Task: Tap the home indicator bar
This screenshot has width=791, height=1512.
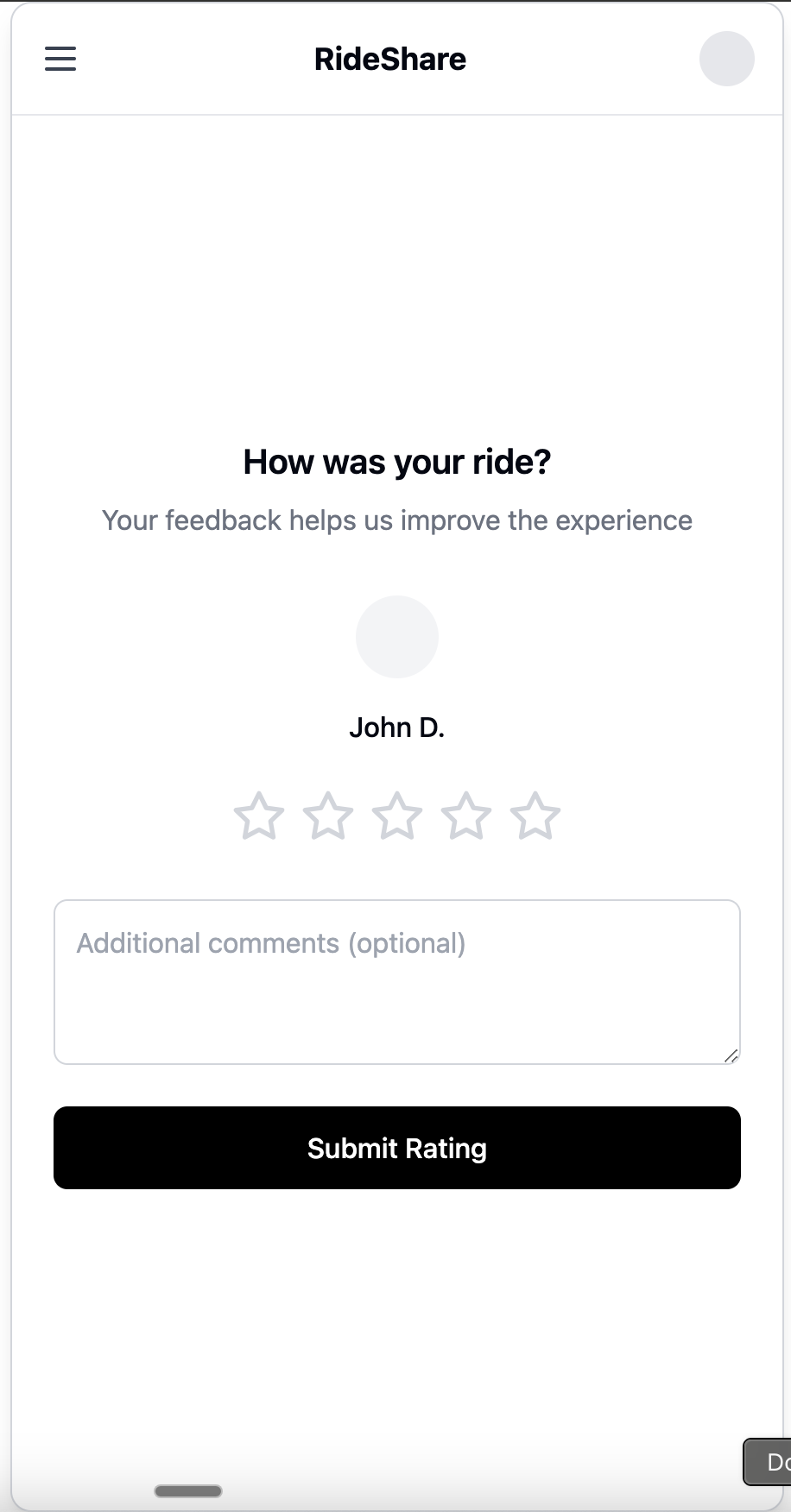Action: pos(187,1490)
